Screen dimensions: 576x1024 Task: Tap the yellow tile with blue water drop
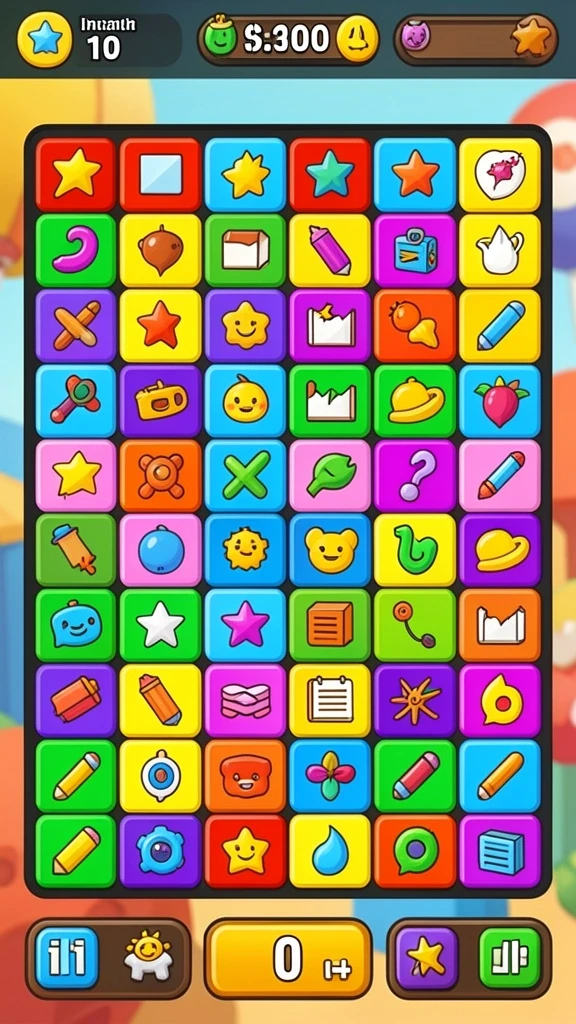pyautogui.click(x=330, y=851)
